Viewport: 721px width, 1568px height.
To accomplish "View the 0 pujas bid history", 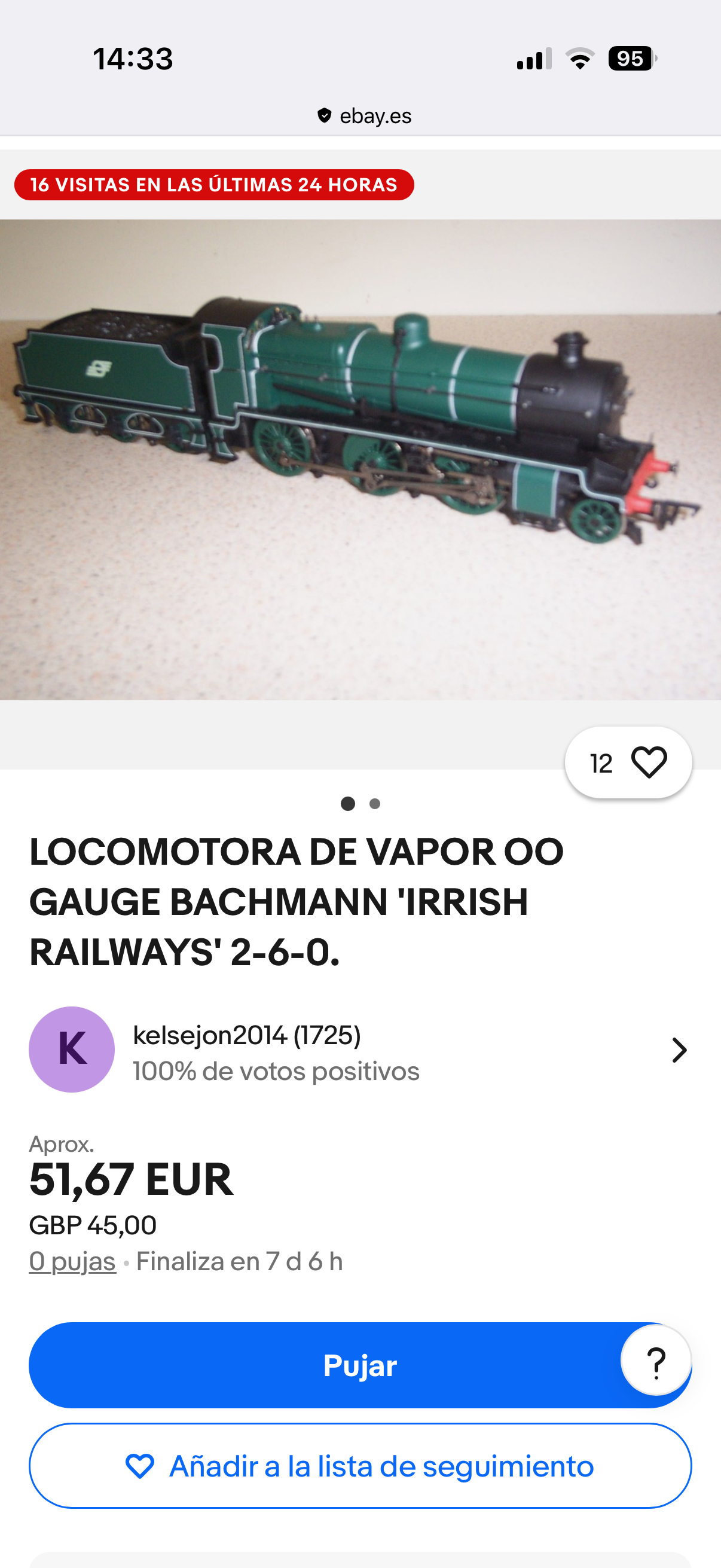I will point(72,1262).
